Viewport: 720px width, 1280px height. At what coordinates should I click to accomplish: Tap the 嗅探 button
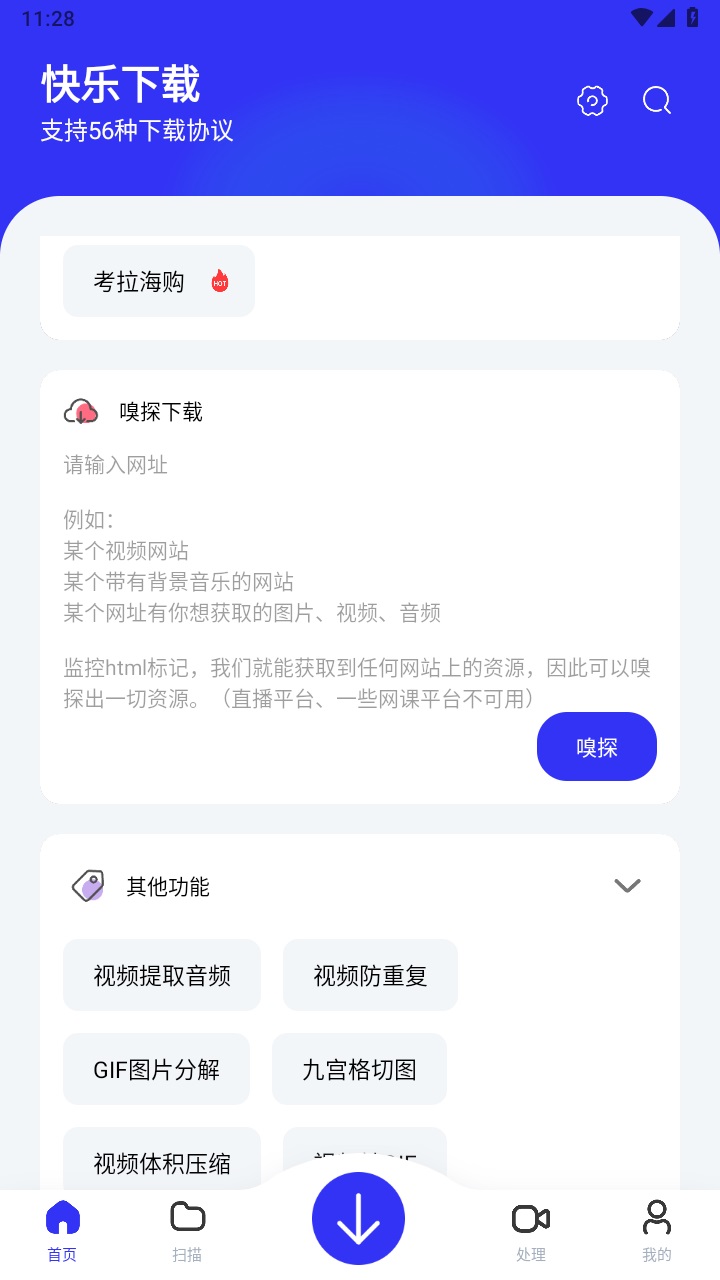click(597, 746)
